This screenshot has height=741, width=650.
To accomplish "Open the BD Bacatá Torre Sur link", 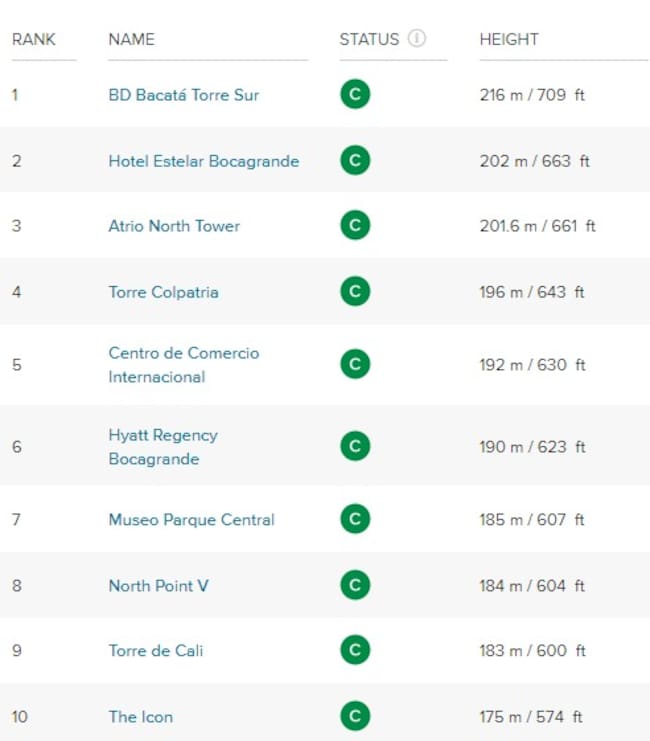I will [183, 96].
